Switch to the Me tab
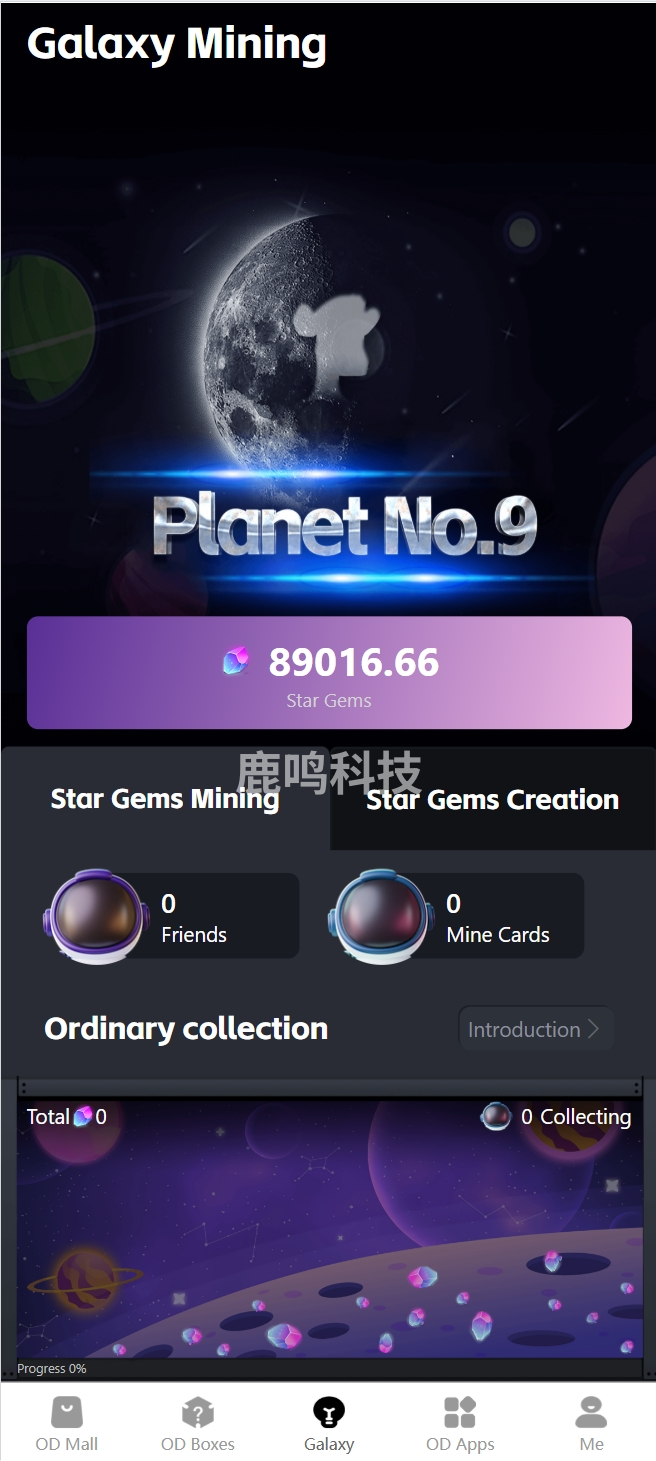The image size is (656, 1461). [591, 1424]
